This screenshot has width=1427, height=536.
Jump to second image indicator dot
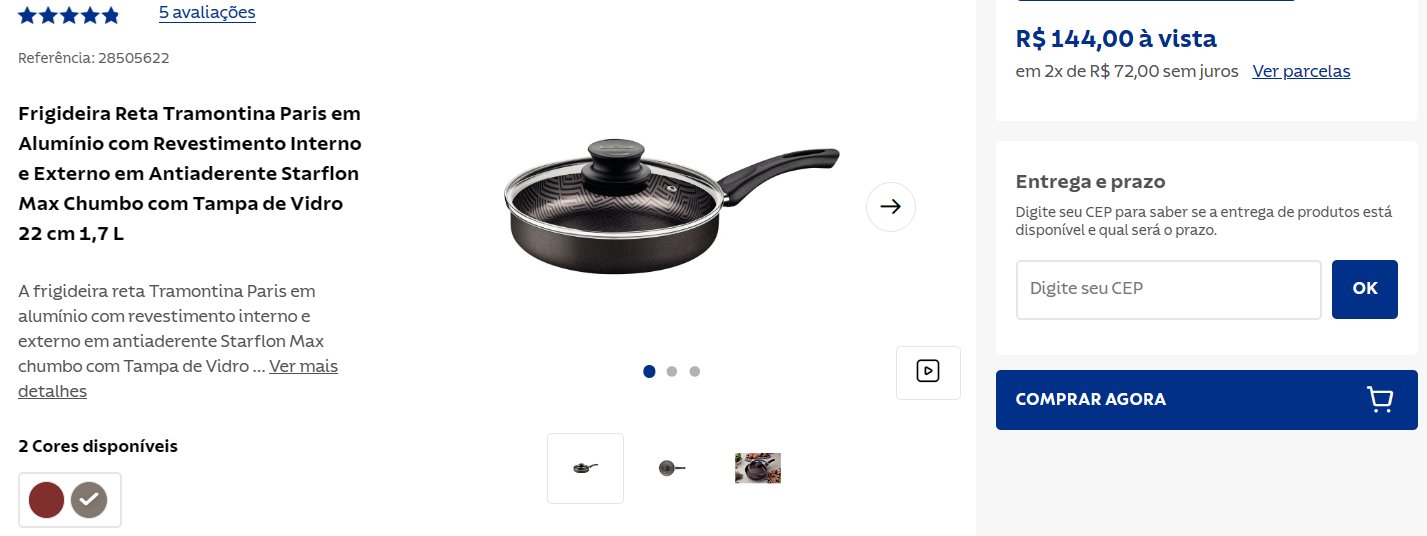coord(672,371)
